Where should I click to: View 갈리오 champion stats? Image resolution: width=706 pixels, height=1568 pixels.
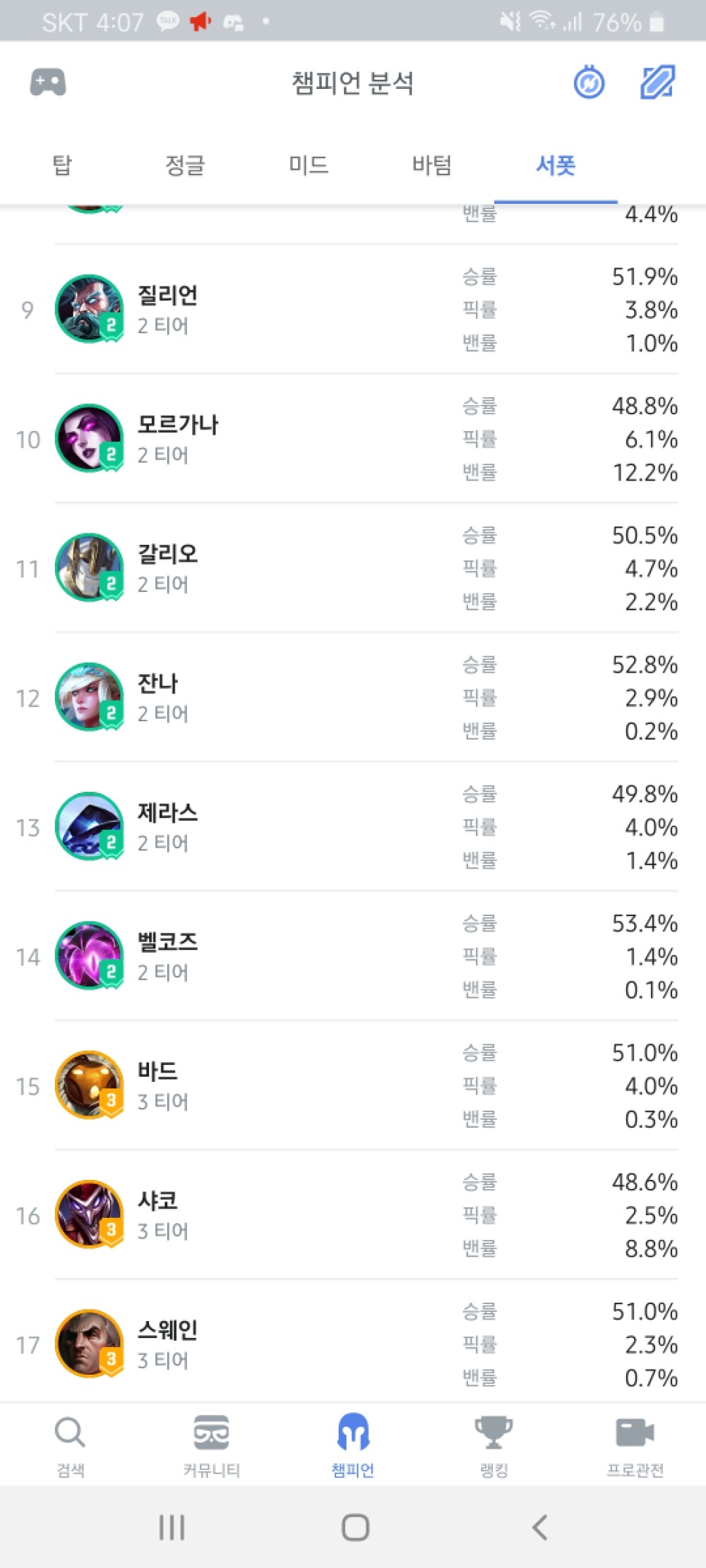click(167, 568)
